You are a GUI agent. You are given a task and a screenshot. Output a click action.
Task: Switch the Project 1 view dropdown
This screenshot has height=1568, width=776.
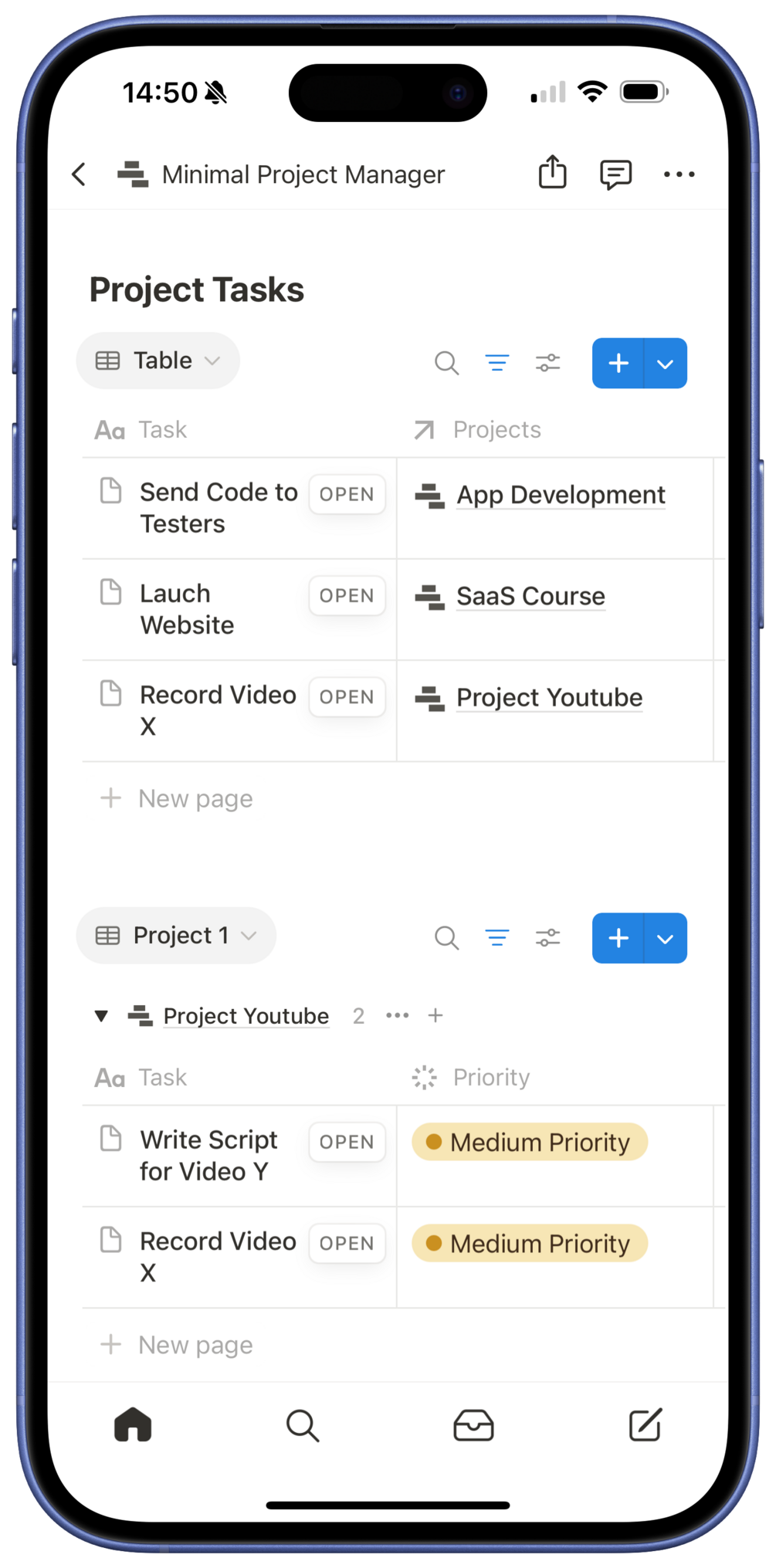(176, 936)
